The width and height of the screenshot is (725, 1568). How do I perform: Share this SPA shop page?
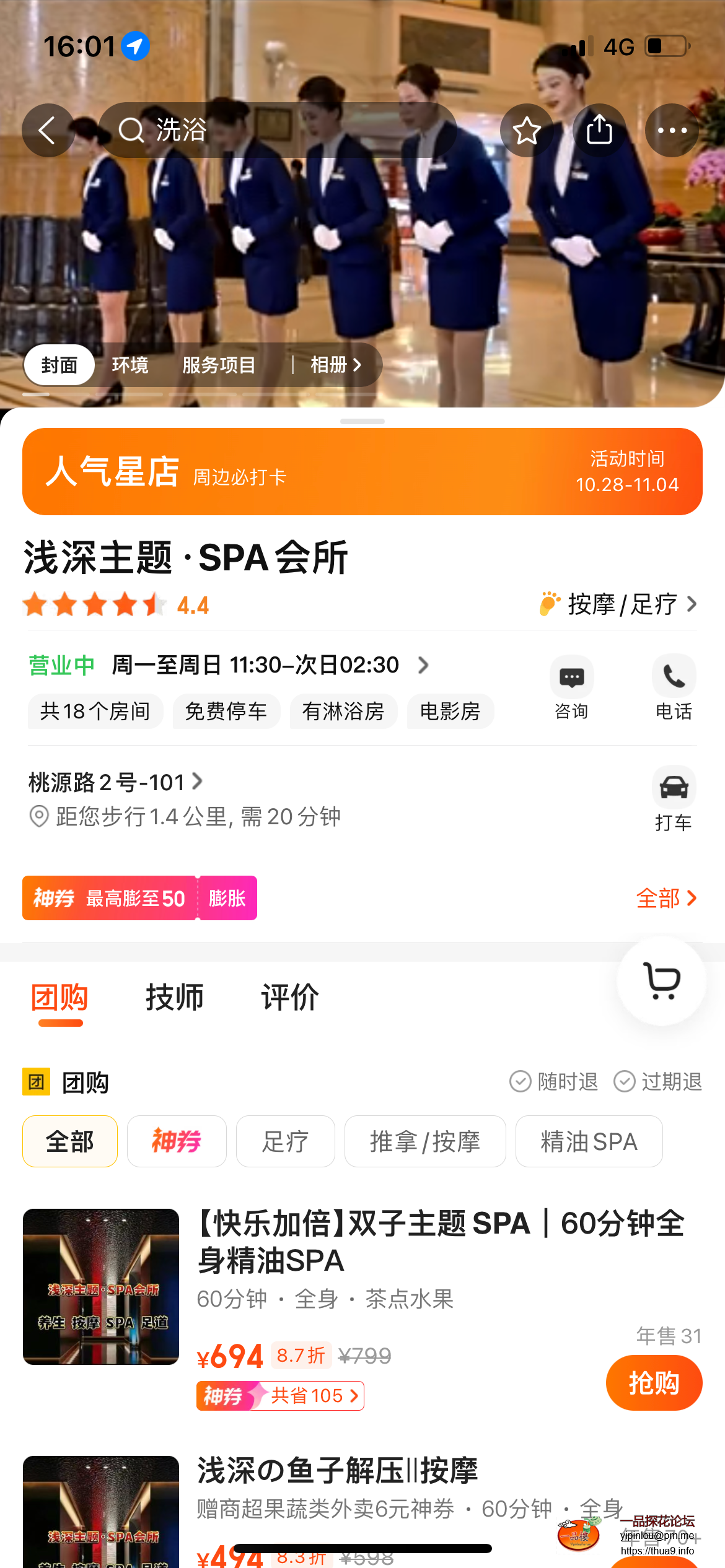point(599,130)
